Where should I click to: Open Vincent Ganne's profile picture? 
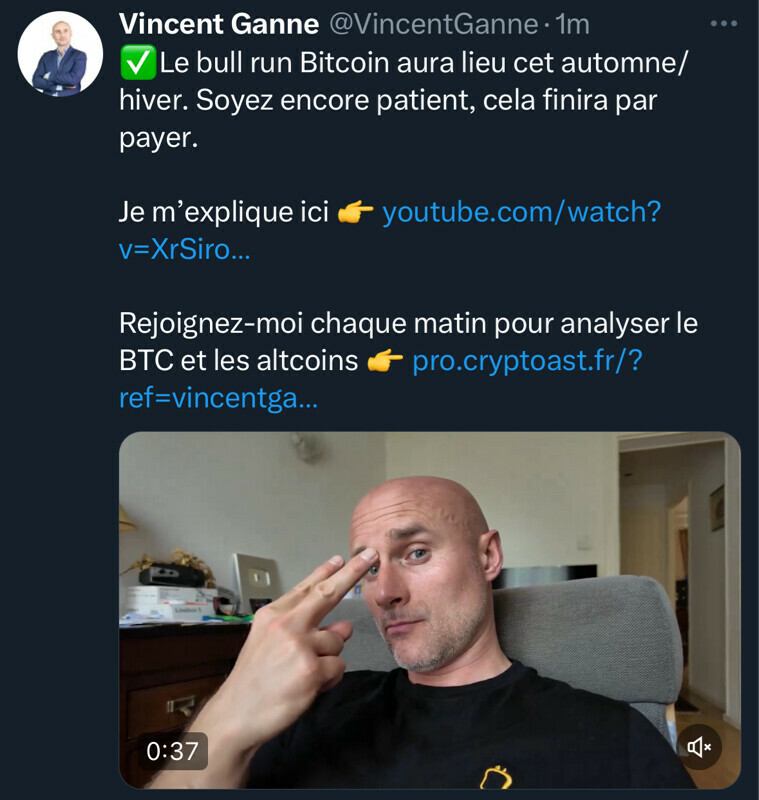tap(60, 54)
